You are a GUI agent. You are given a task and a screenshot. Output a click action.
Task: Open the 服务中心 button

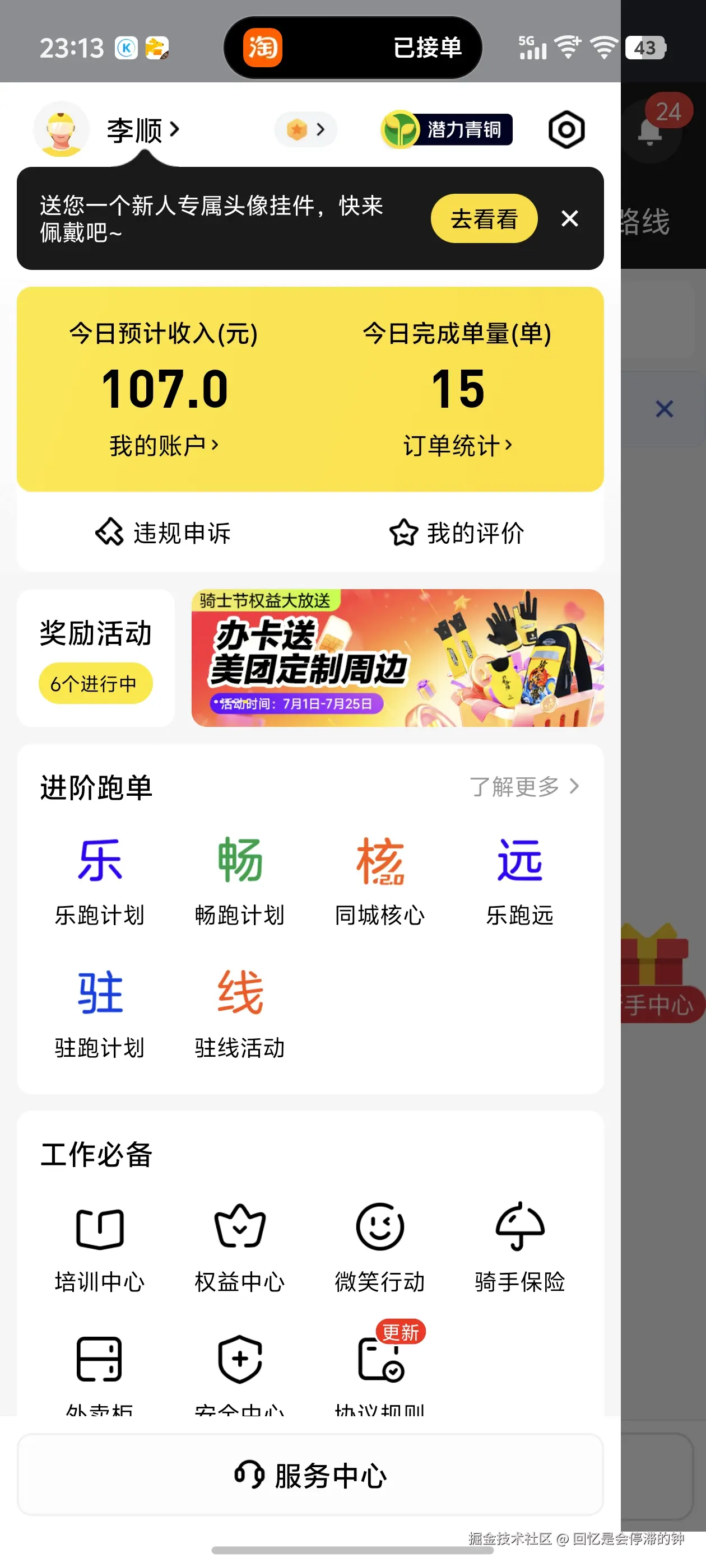(x=310, y=1475)
